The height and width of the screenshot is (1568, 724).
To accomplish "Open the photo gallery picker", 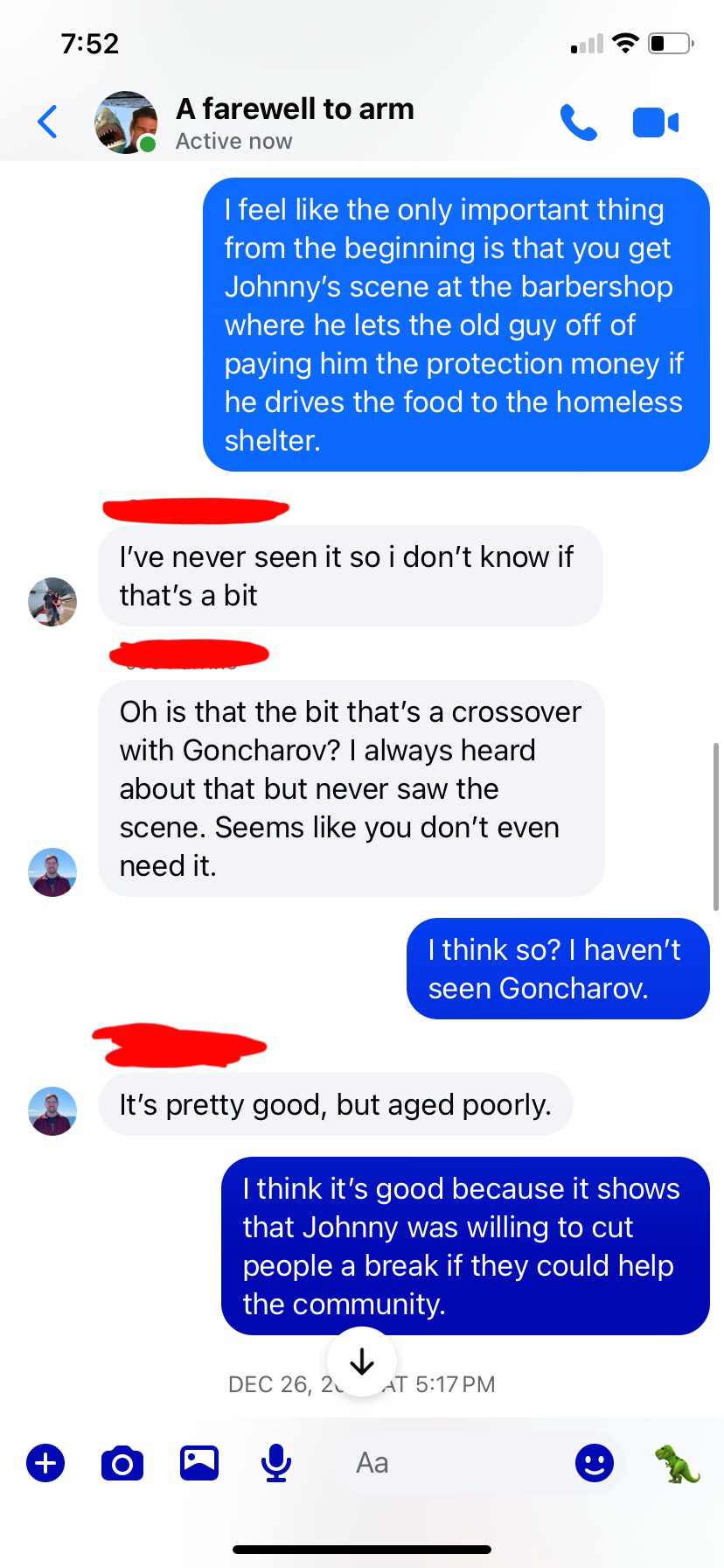I will [199, 1462].
